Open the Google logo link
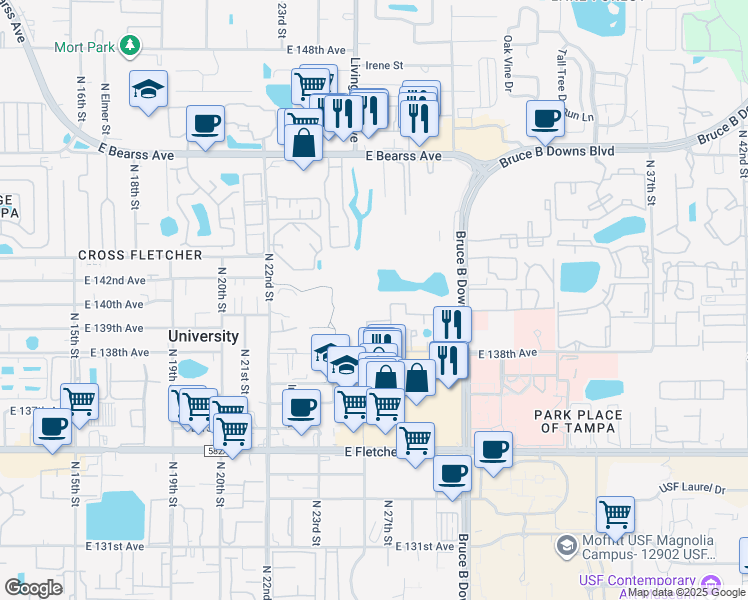Screen dimensions: 748x600 33,587
